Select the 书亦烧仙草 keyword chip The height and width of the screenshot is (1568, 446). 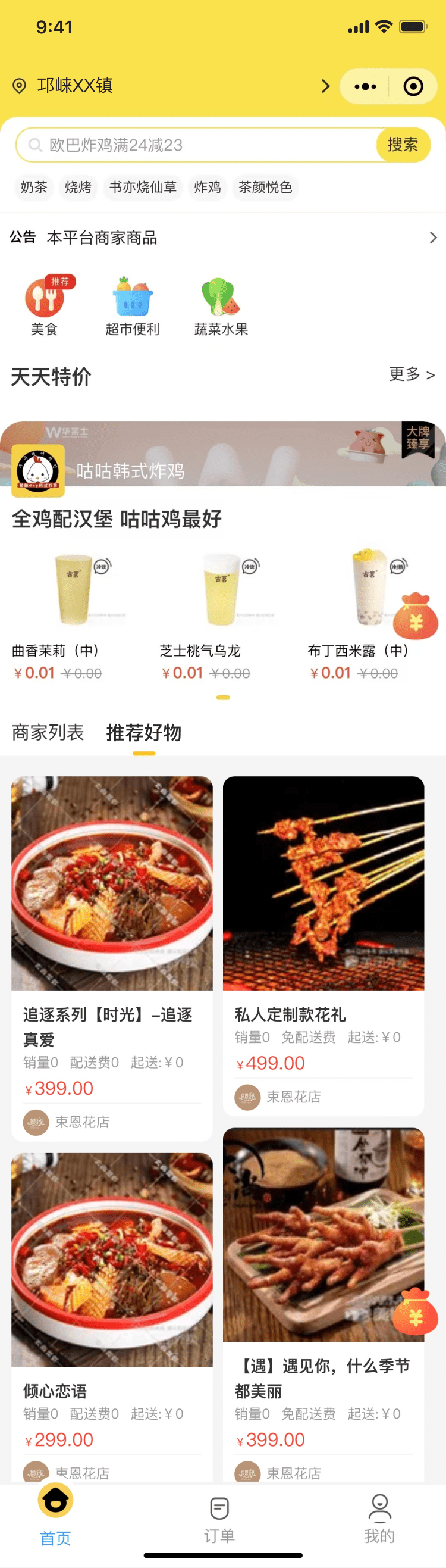pyautogui.click(x=143, y=188)
